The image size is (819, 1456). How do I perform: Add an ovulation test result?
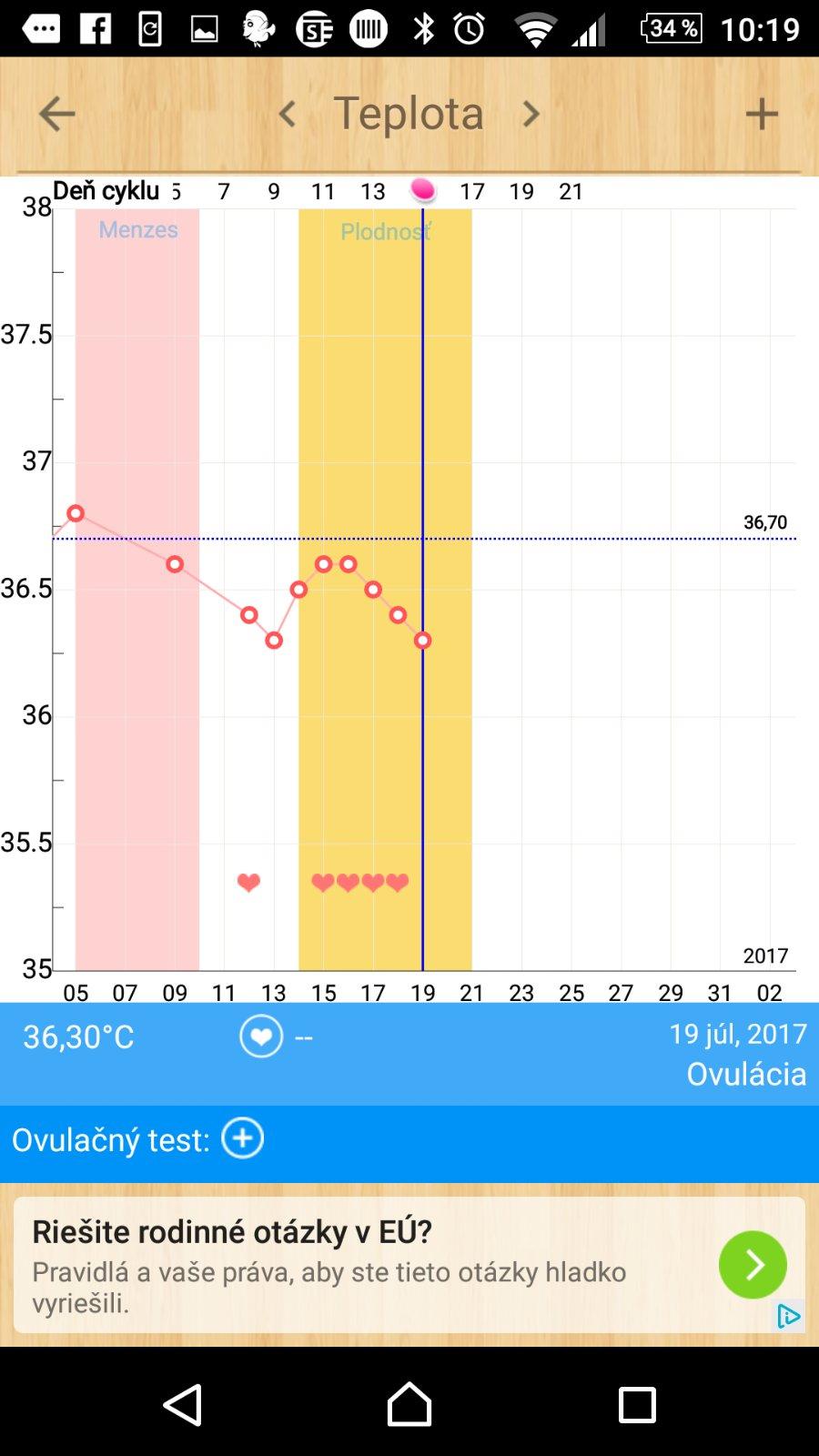[243, 1138]
